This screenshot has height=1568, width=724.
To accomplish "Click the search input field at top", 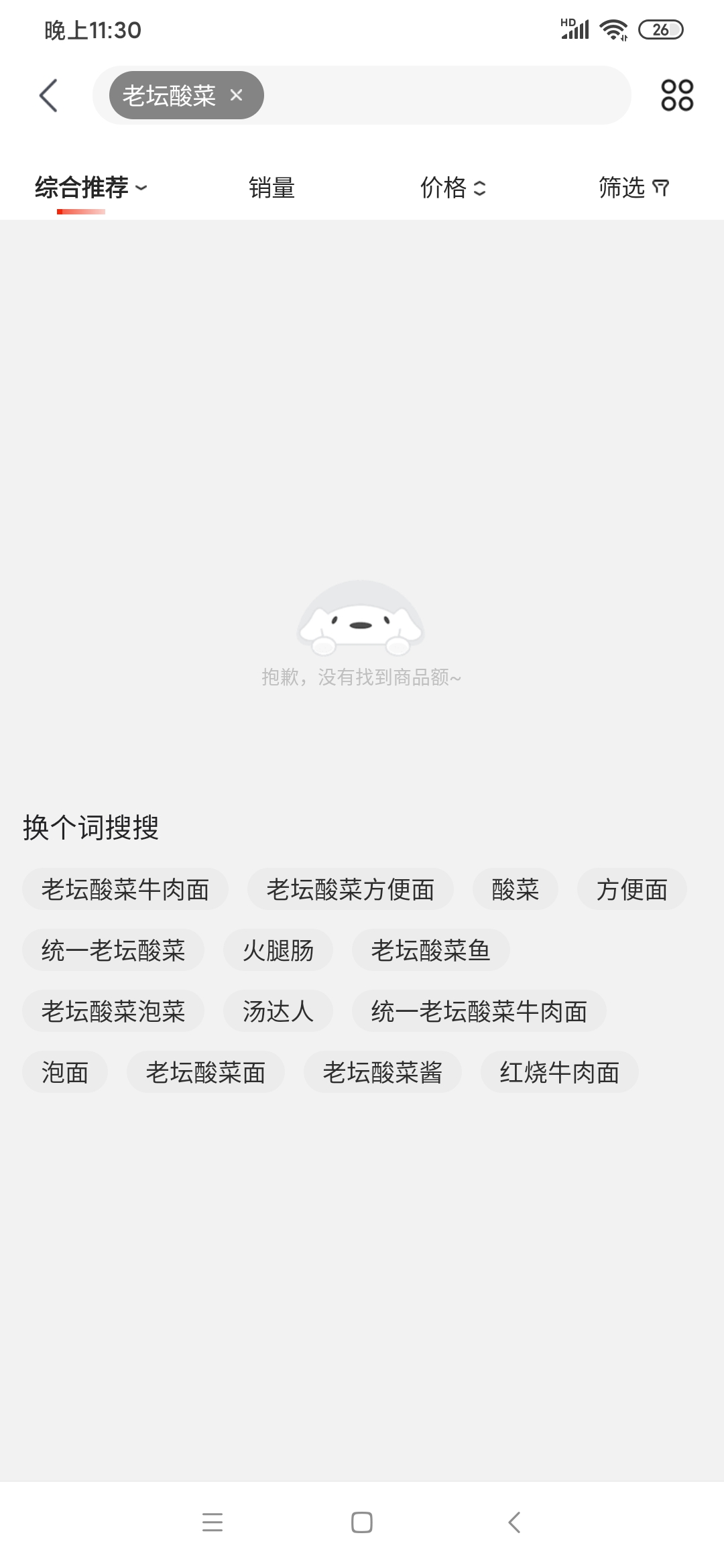I will pos(436,95).
